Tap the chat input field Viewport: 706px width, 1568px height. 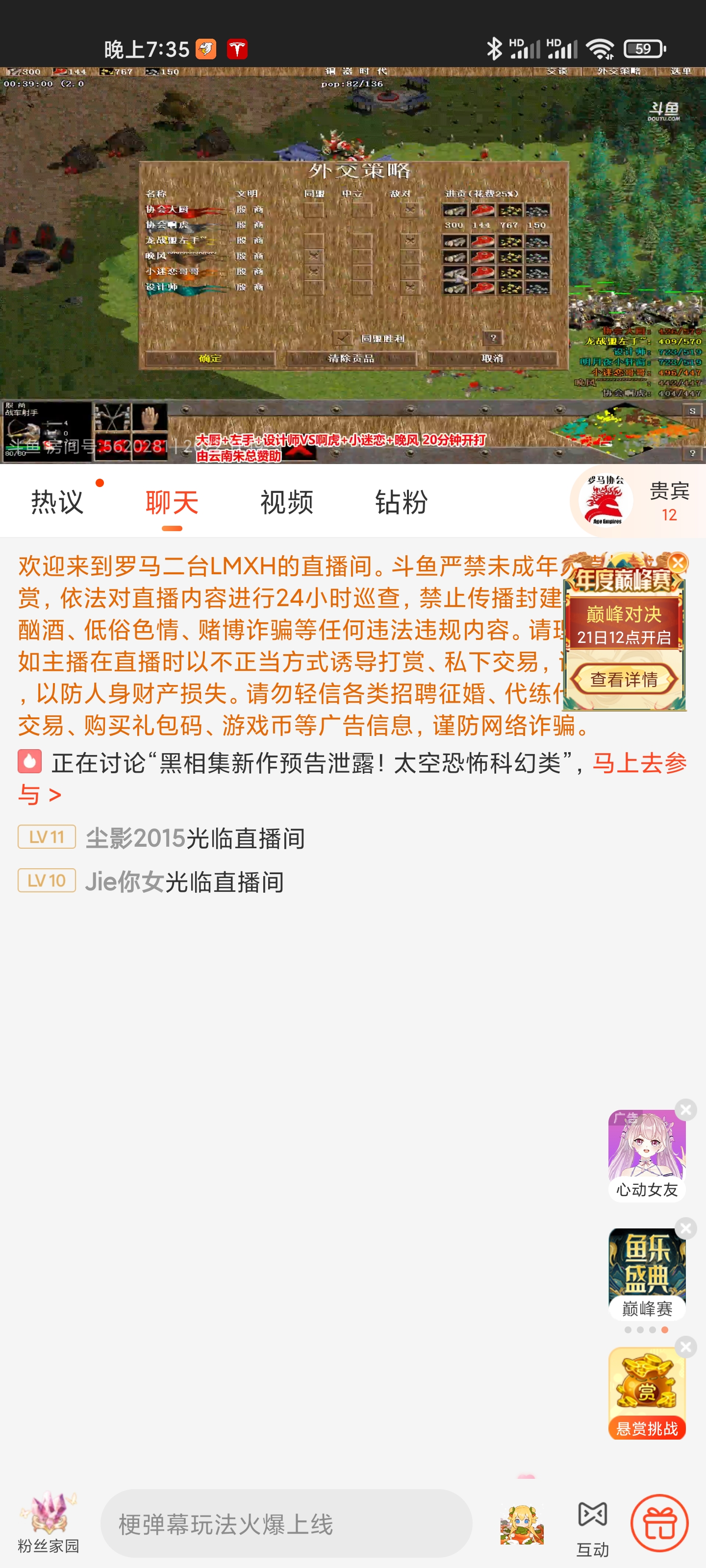click(286, 1523)
